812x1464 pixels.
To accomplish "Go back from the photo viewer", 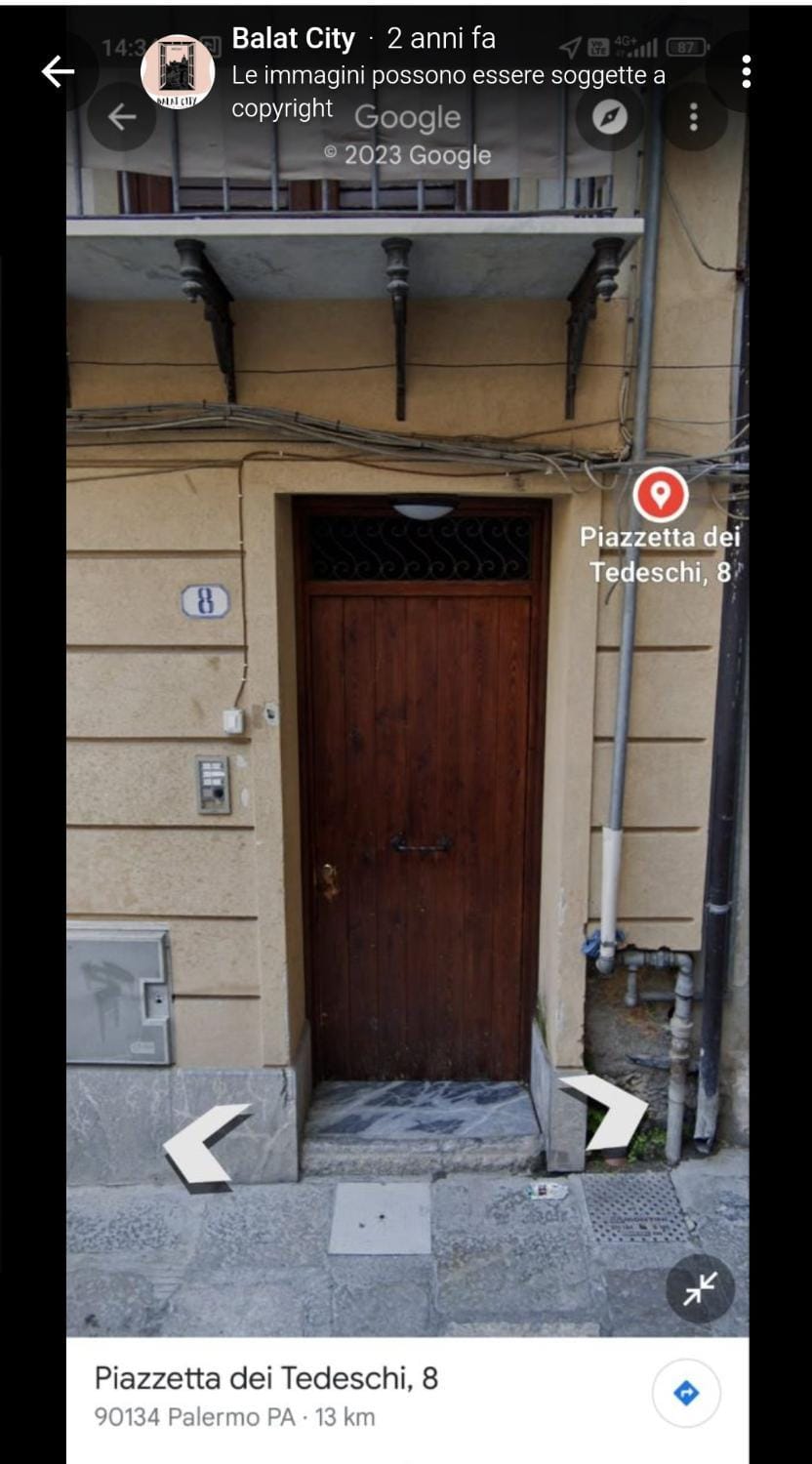I will coord(58,71).
